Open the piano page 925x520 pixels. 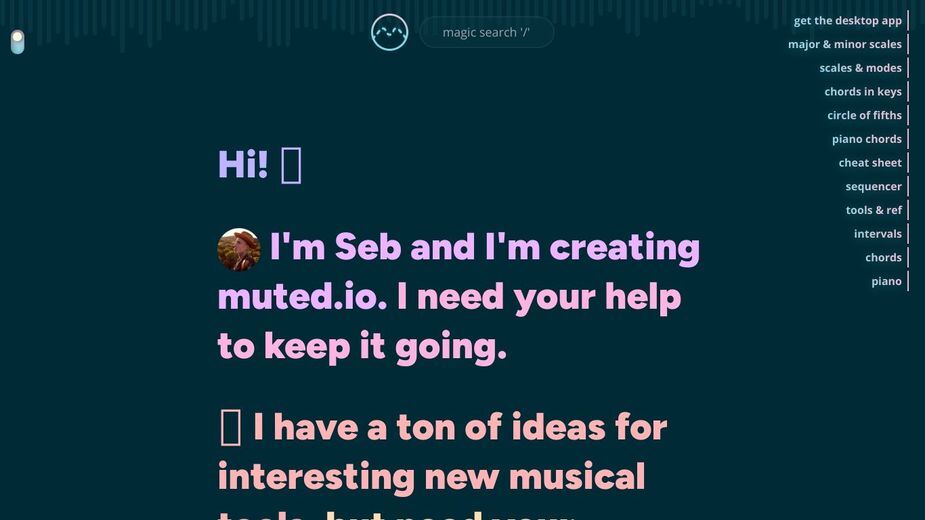tap(886, 281)
